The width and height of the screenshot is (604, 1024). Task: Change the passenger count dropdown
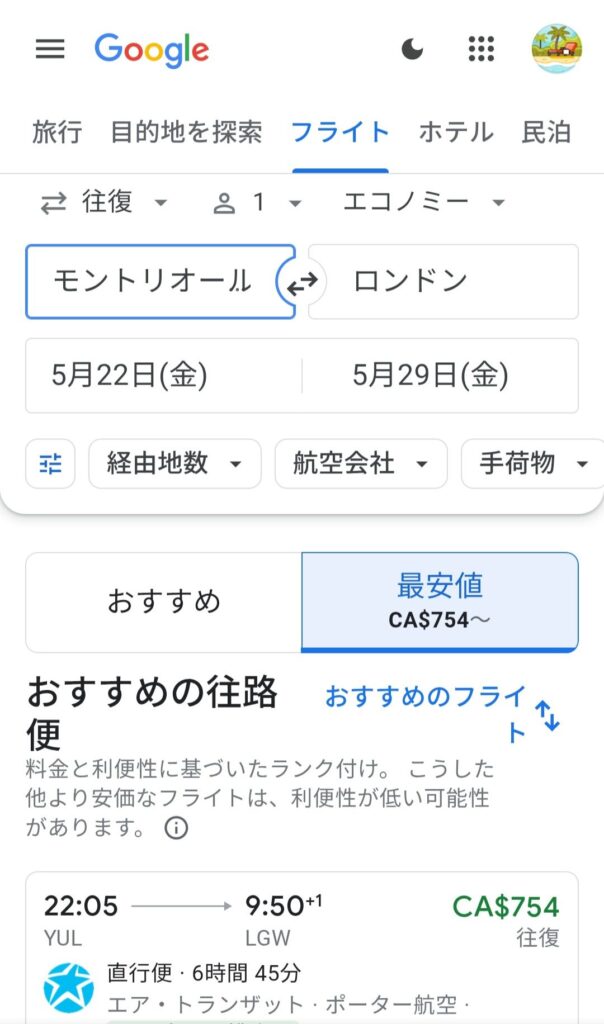(x=258, y=203)
